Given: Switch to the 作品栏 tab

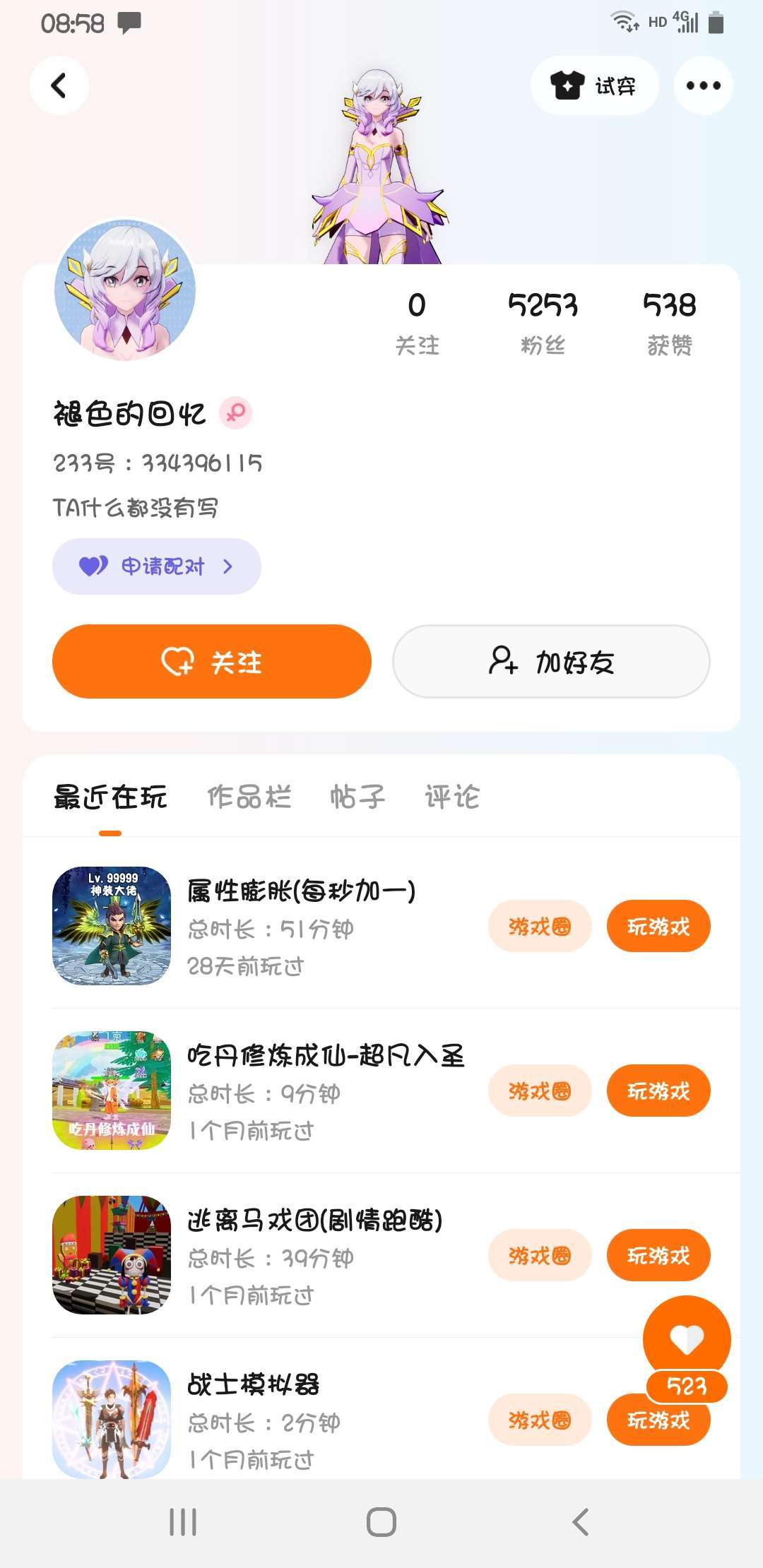Looking at the screenshot, I should tap(249, 797).
